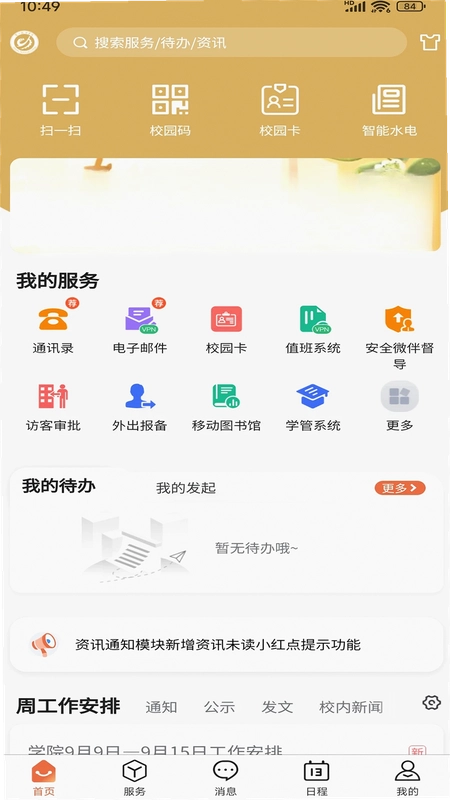
Task: Open the news section settings gear
Action: (x=432, y=703)
